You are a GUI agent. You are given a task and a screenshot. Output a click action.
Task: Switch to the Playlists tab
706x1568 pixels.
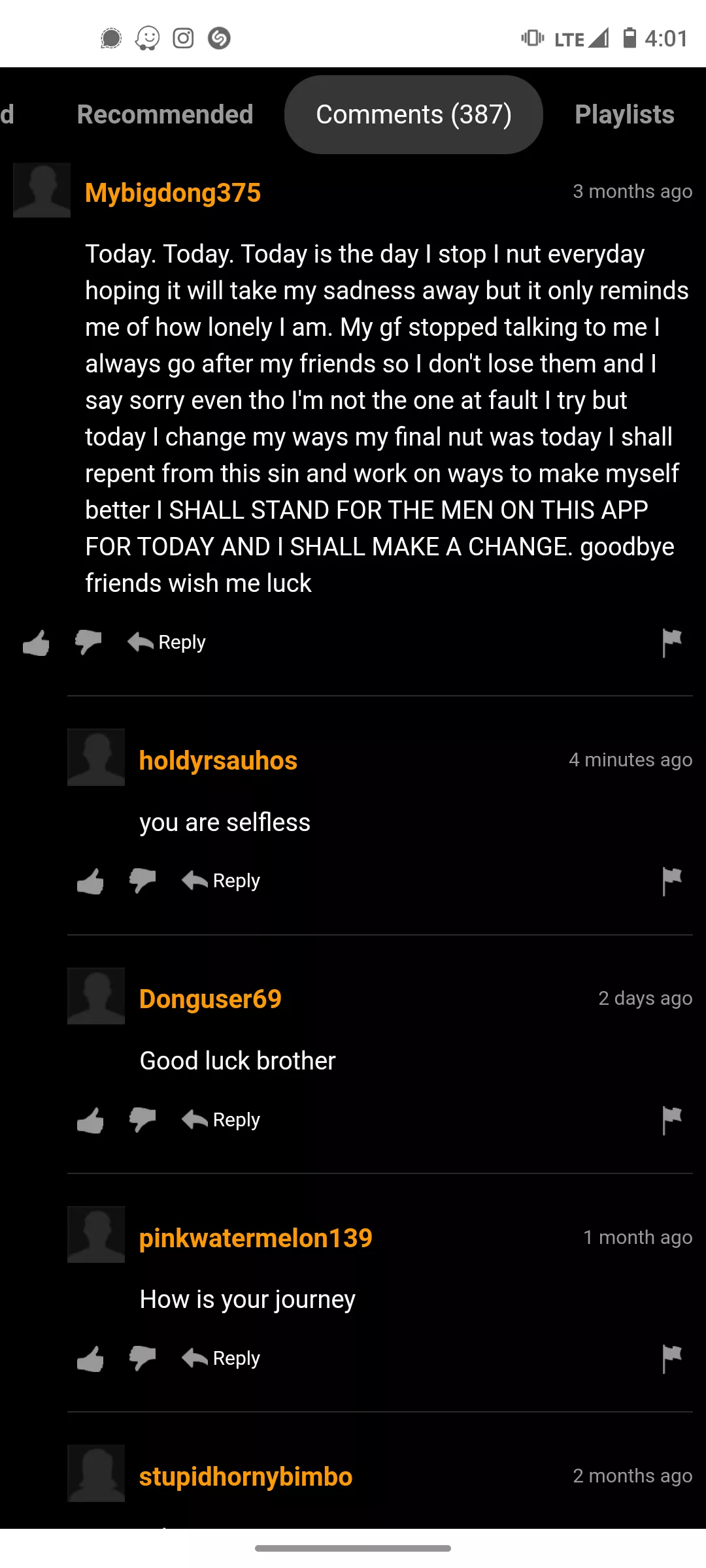coord(624,115)
